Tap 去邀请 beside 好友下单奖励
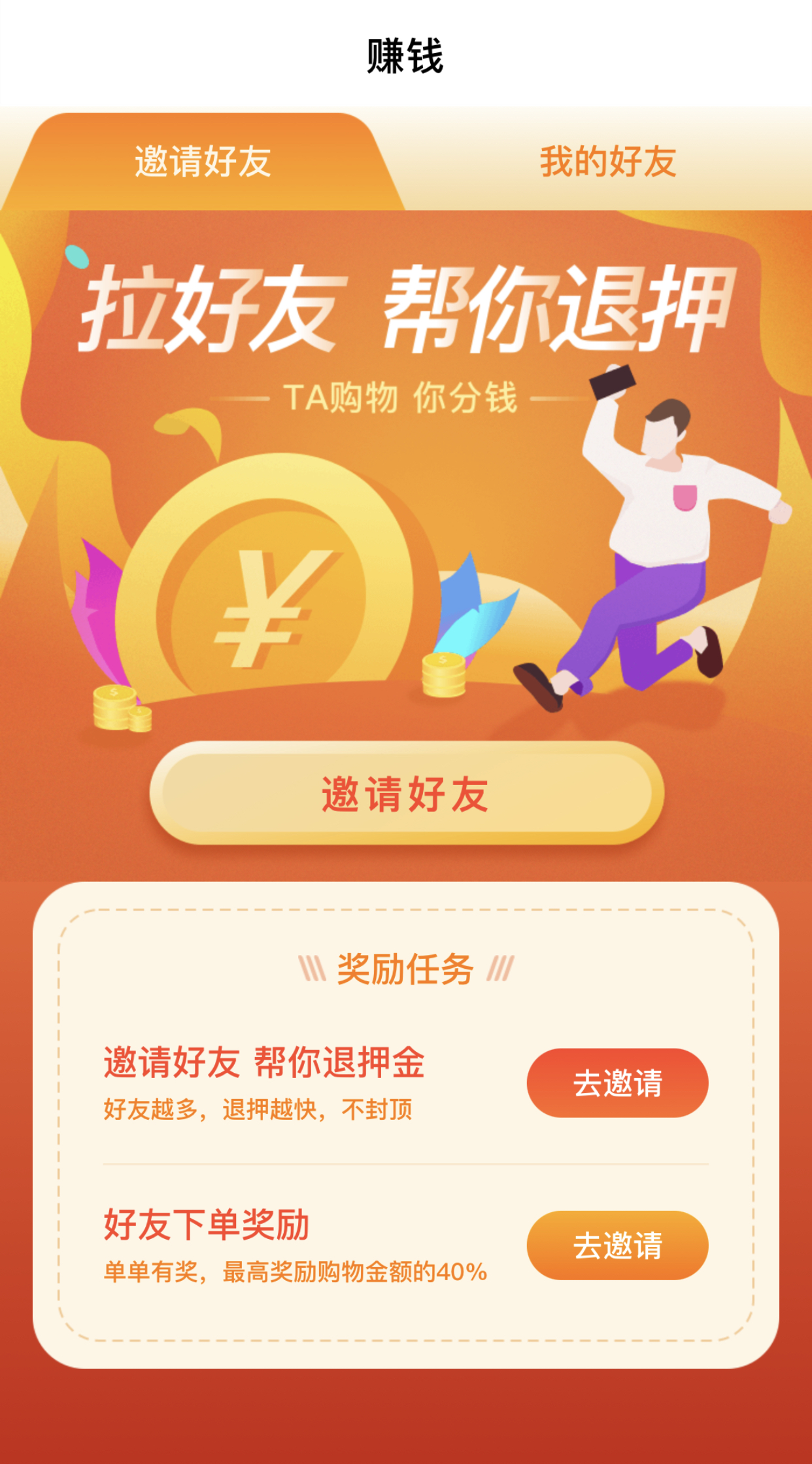 617,1245
